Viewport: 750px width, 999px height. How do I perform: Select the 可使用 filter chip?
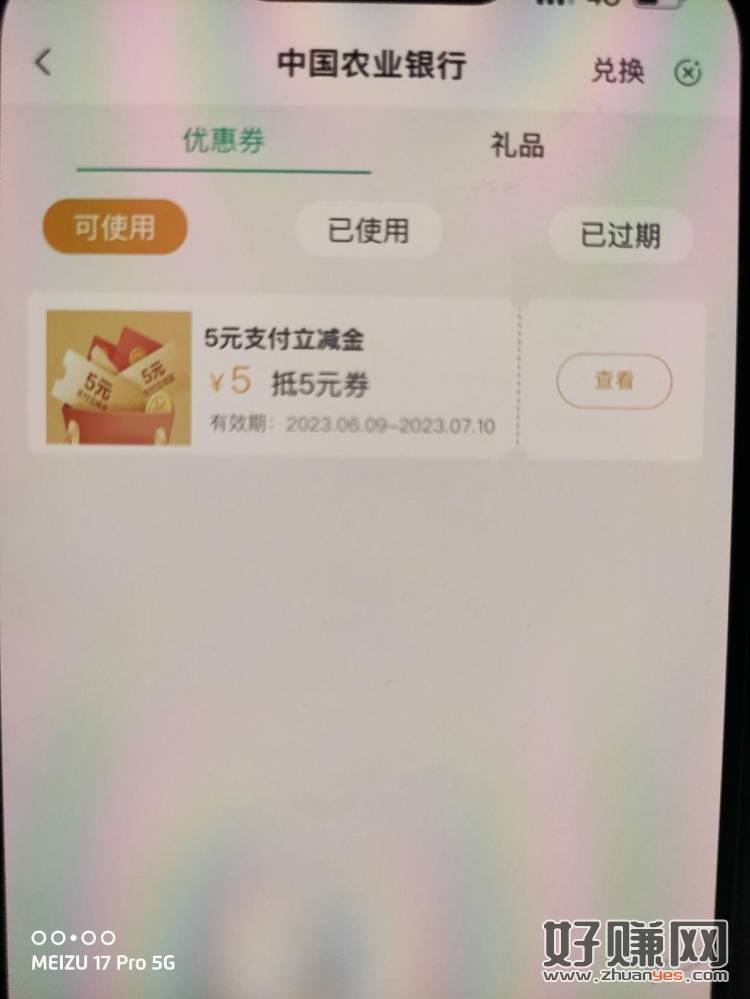tap(115, 227)
